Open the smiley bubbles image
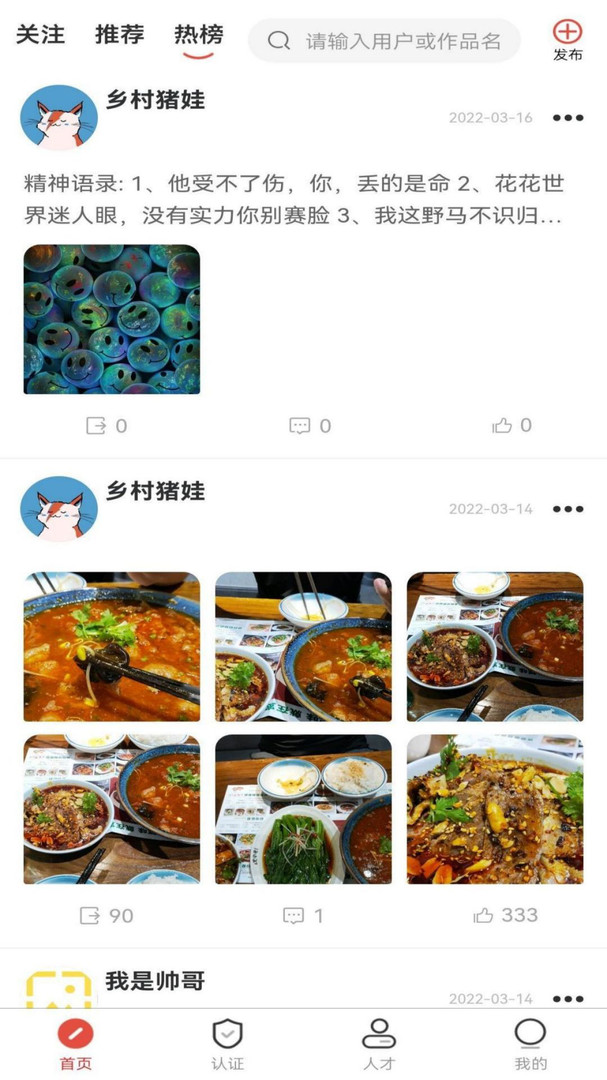 click(112, 319)
